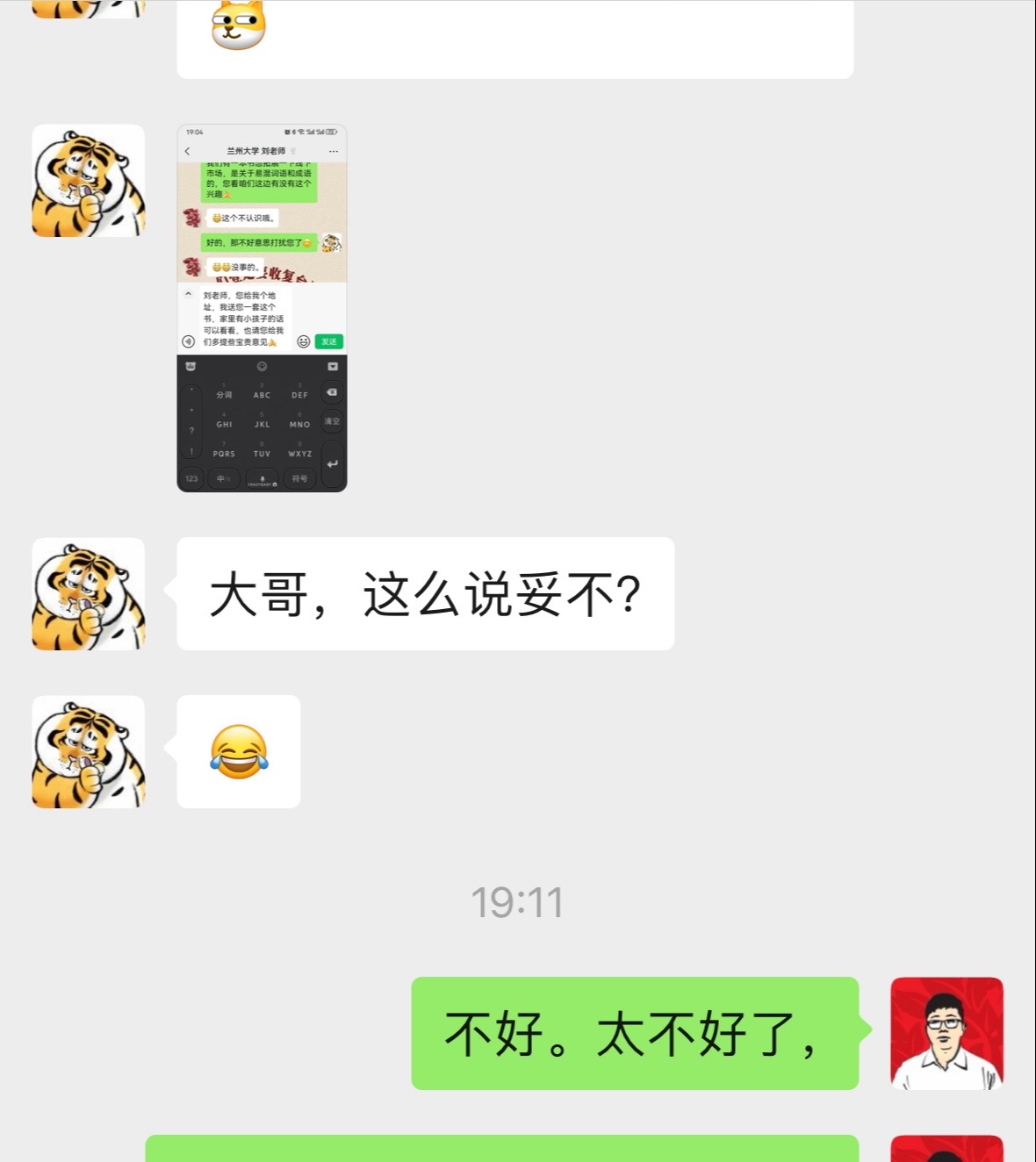Tap the emoji smiley icon beside the 发送 button
Viewport: 1036px width, 1162px height.
[x=305, y=341]
